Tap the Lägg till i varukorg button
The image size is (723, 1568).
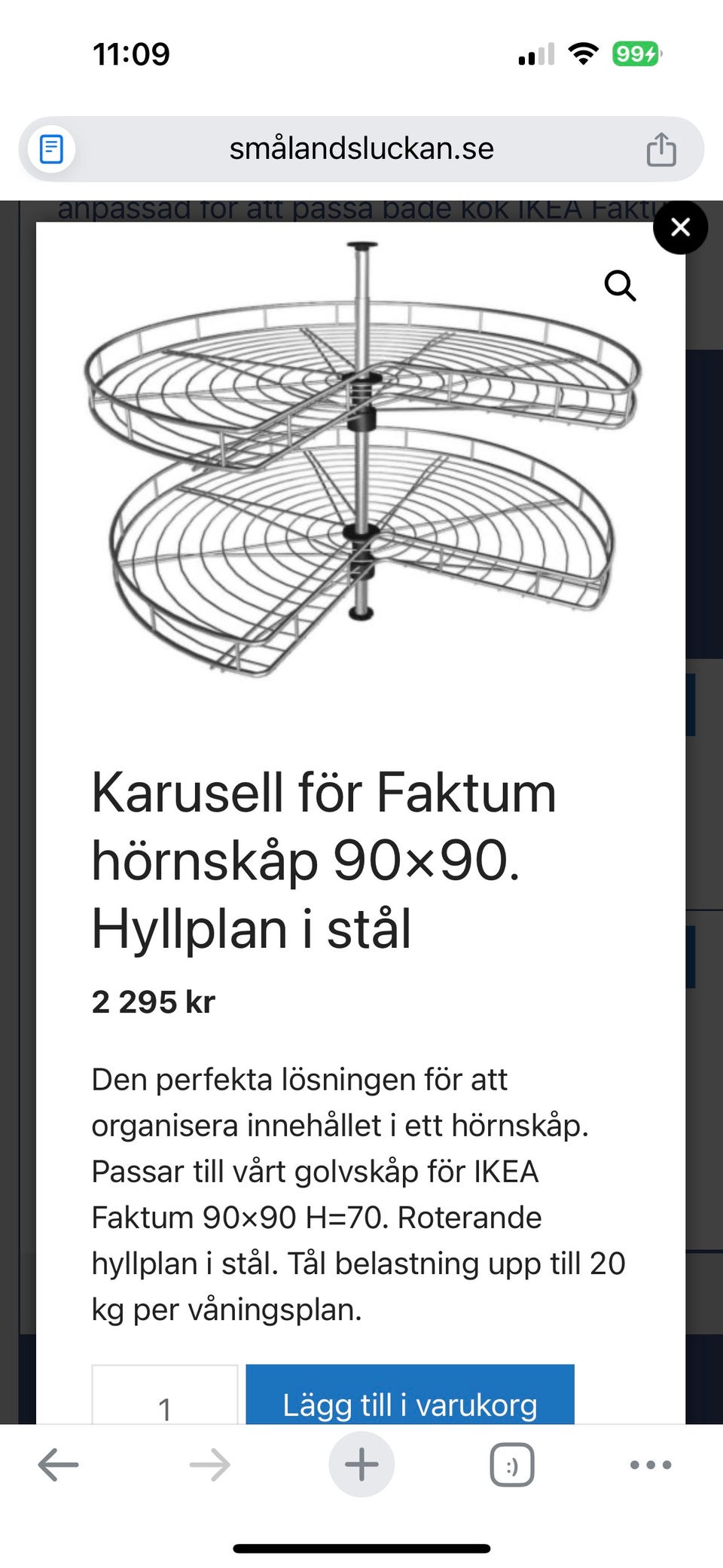coord(409,1404)
